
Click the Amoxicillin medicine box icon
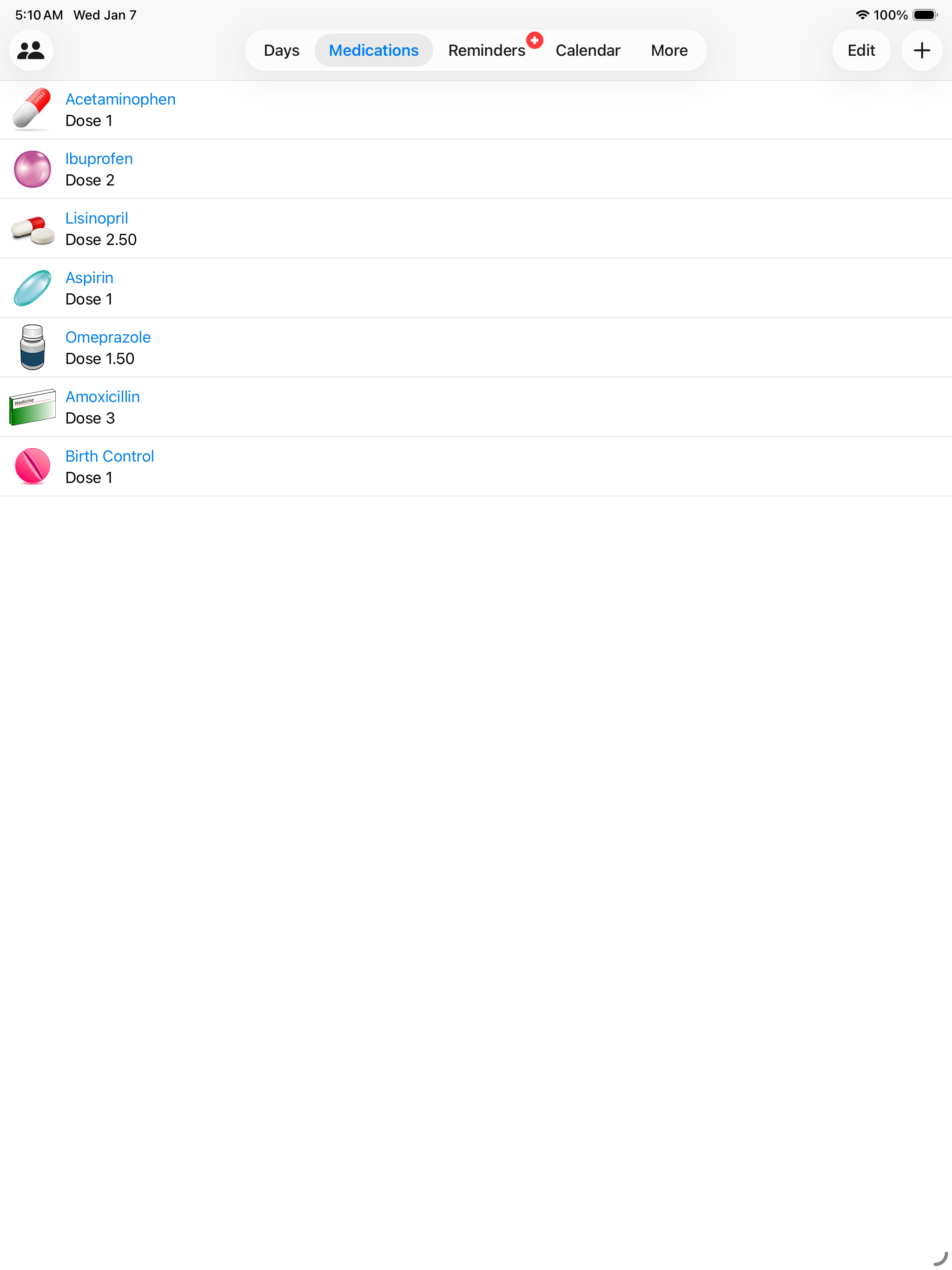click(x=33, y=406)
